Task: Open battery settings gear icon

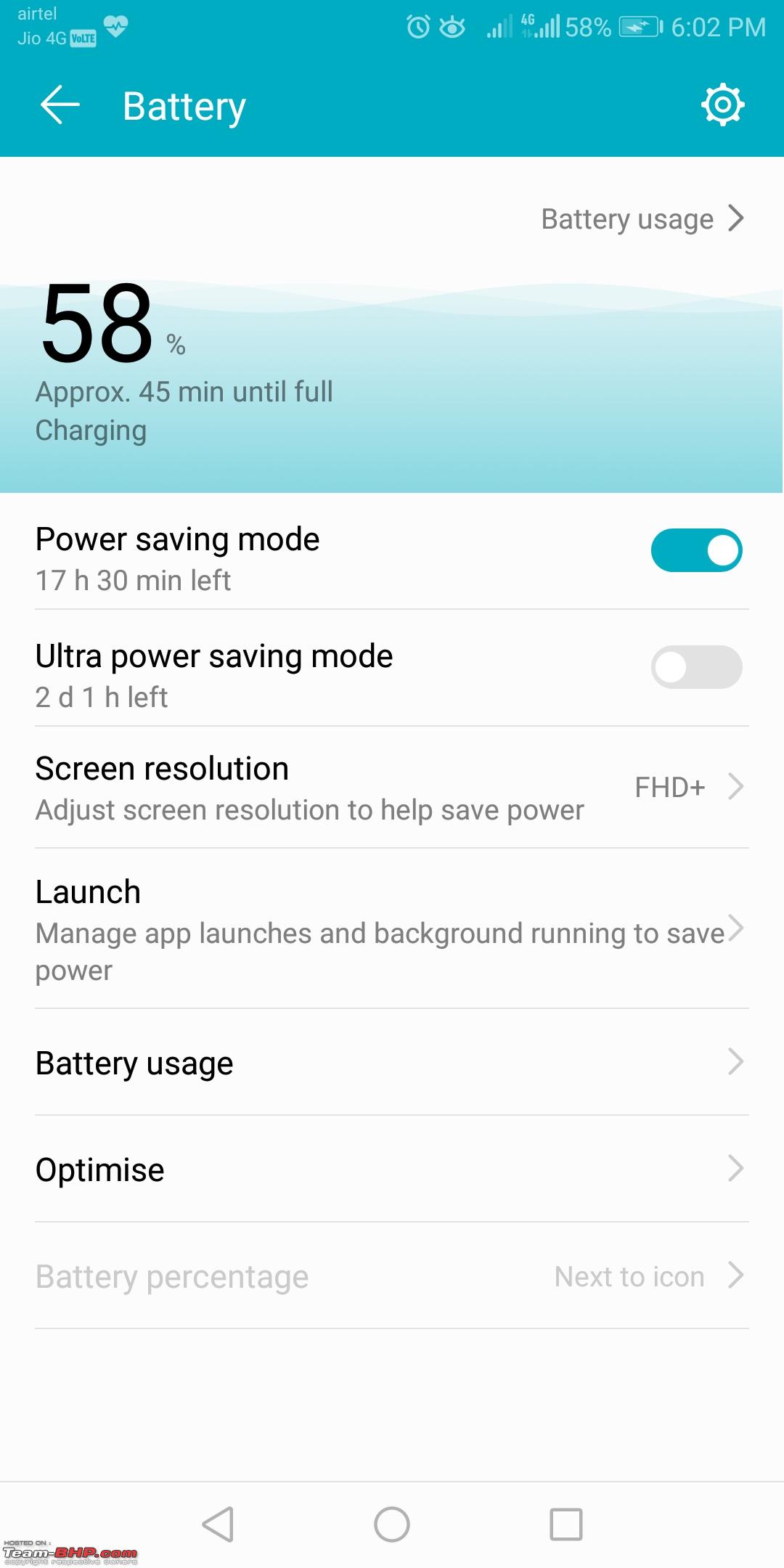Action: pyautogui.click(x=723, y=105)
